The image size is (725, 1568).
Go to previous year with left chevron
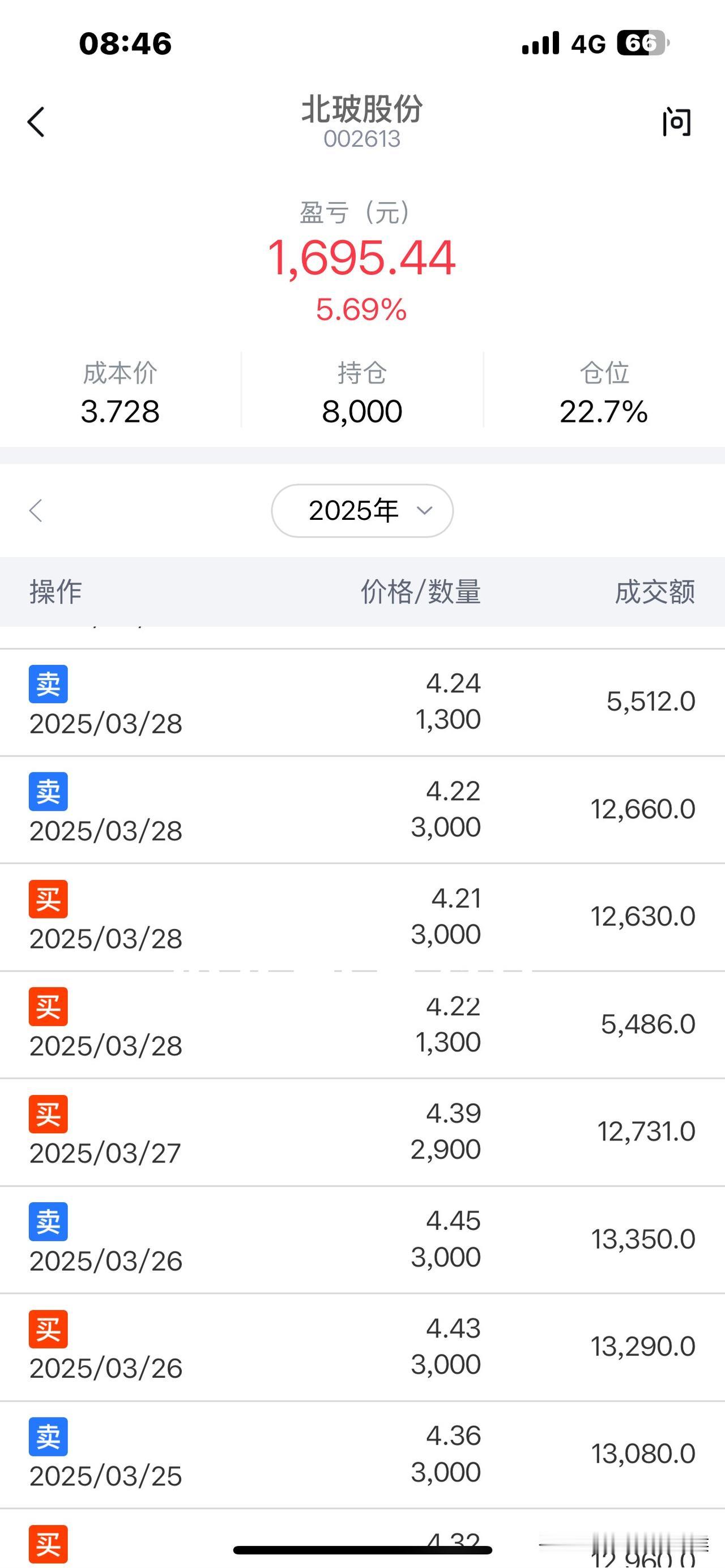click(x=36, y=510)
